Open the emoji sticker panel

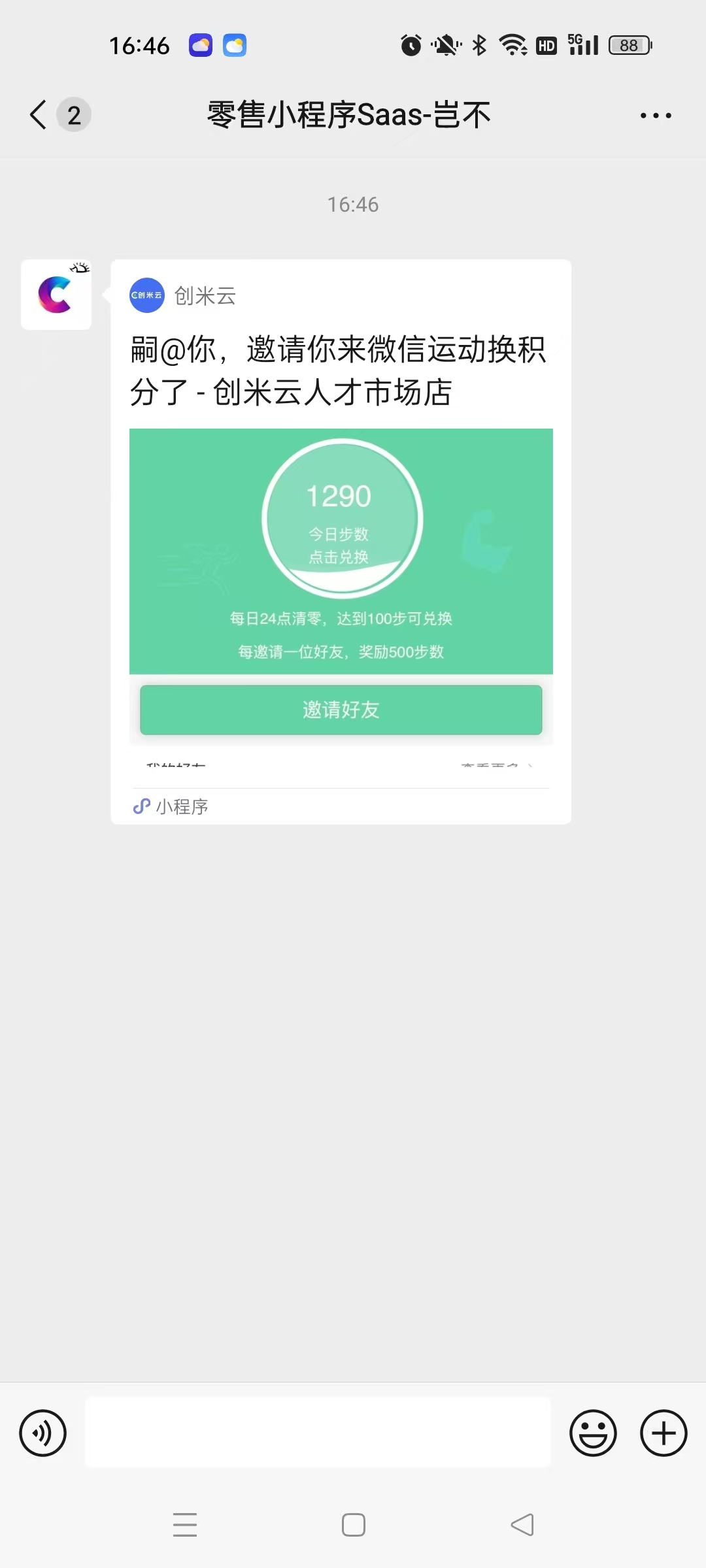(x=593, y=1433)
